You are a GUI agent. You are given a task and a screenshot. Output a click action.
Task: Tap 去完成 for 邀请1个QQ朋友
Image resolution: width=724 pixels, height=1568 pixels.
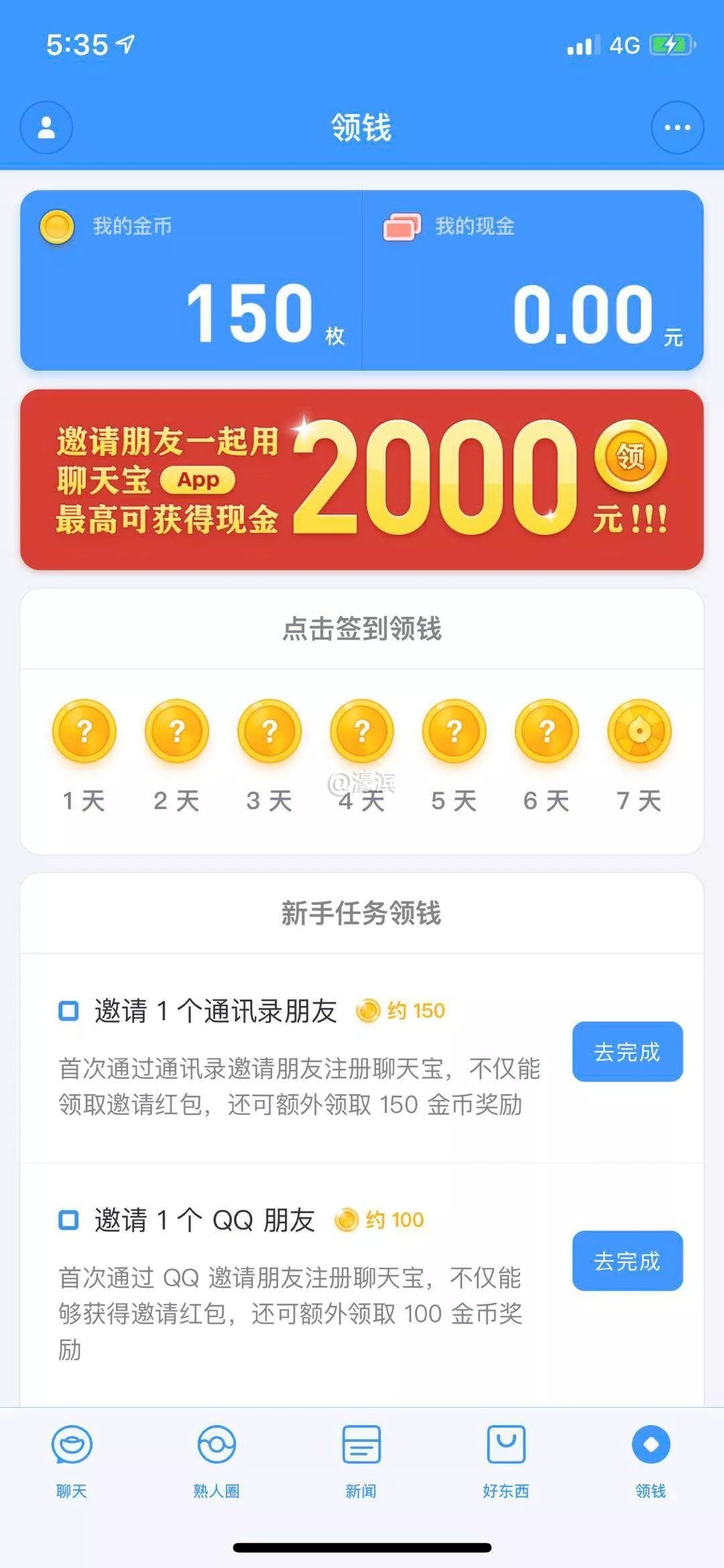(x=627, y=1261)
